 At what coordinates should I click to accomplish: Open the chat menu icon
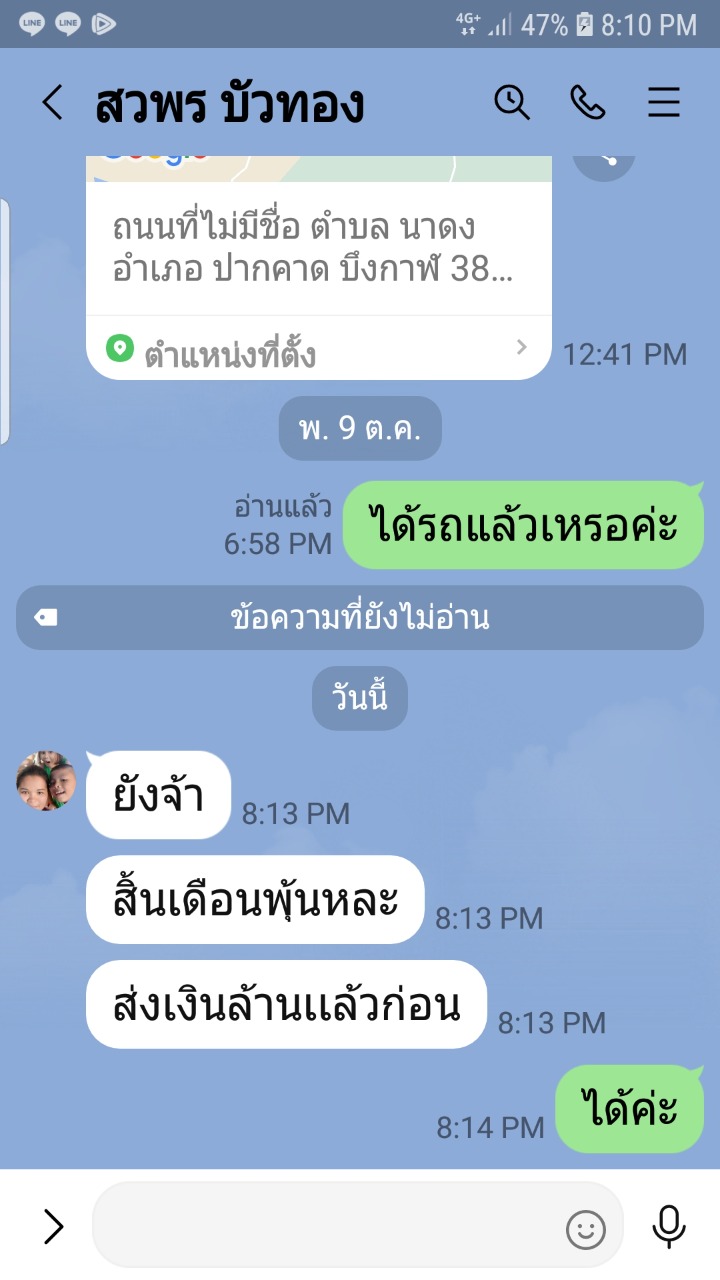(664, 102)
